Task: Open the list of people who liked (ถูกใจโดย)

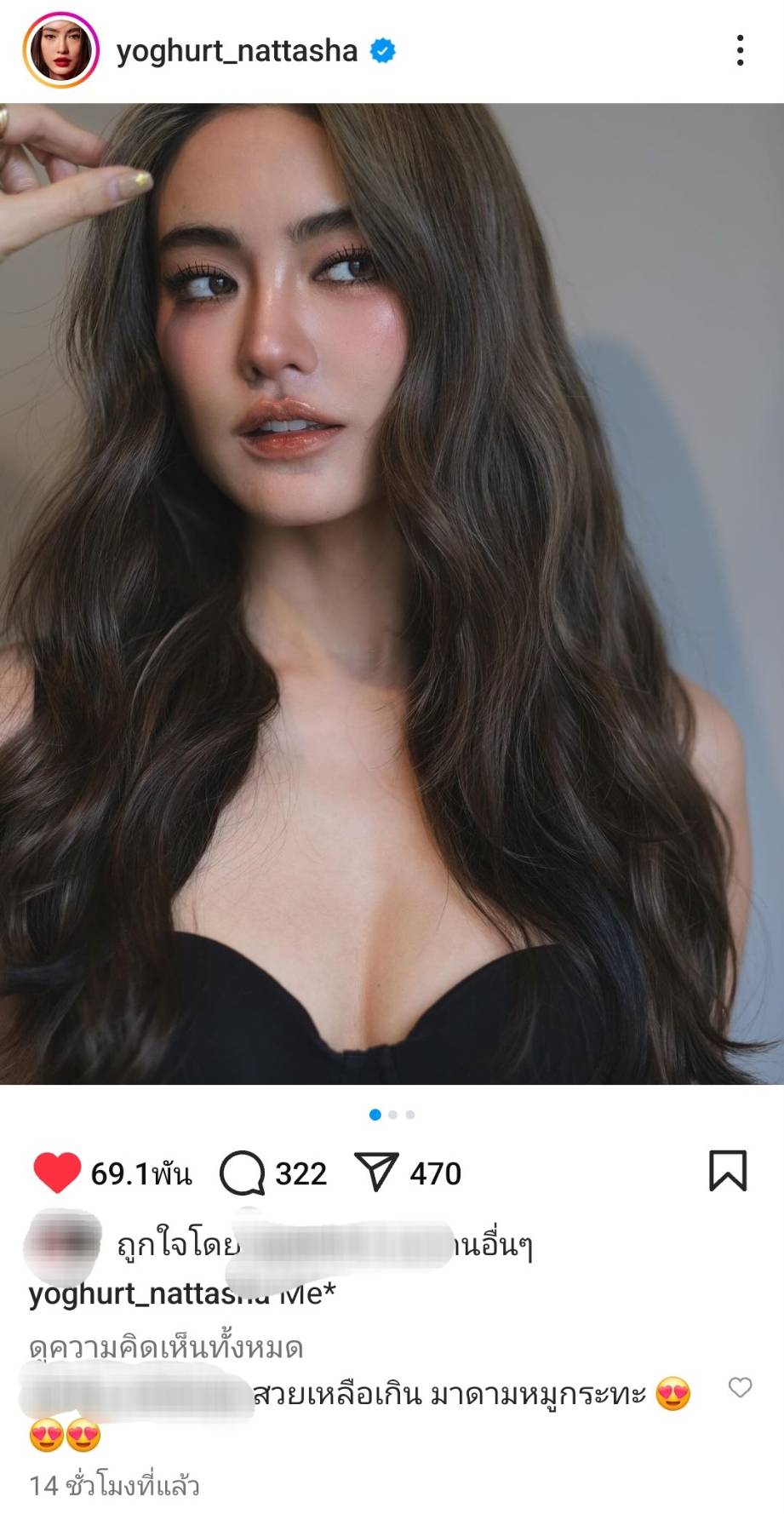Action: (323, 1246)
